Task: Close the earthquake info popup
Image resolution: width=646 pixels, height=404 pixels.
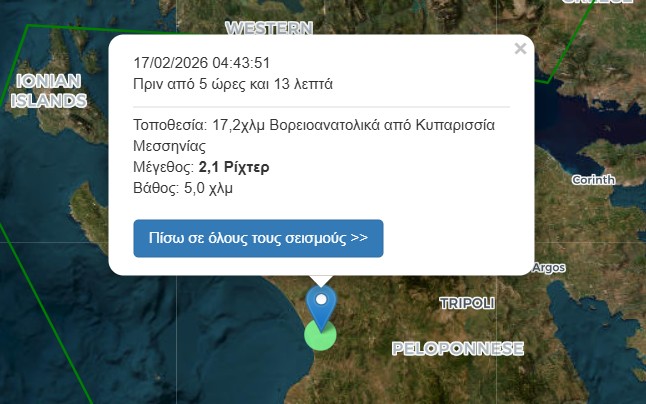Action: [520, 49]
